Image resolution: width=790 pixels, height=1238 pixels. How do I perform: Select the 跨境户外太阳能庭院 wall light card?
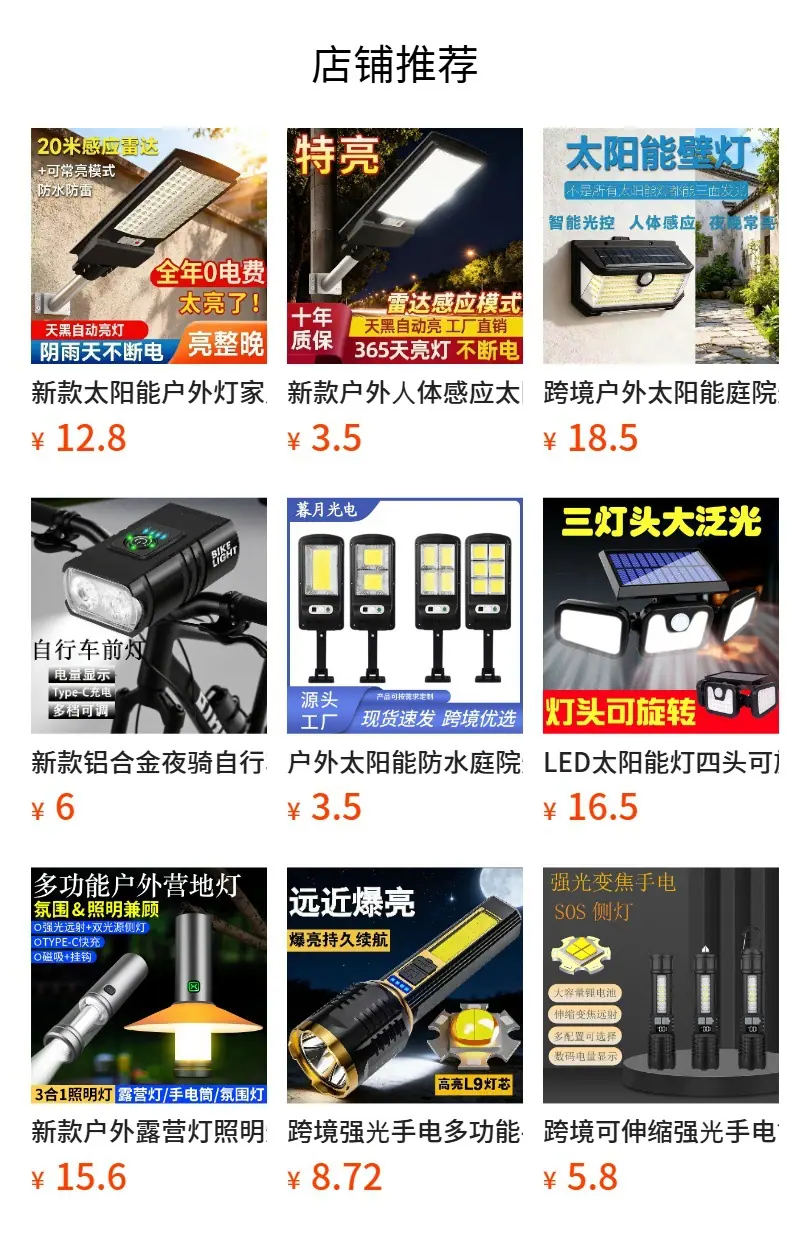pyautogui.click(x=661, y=292)
